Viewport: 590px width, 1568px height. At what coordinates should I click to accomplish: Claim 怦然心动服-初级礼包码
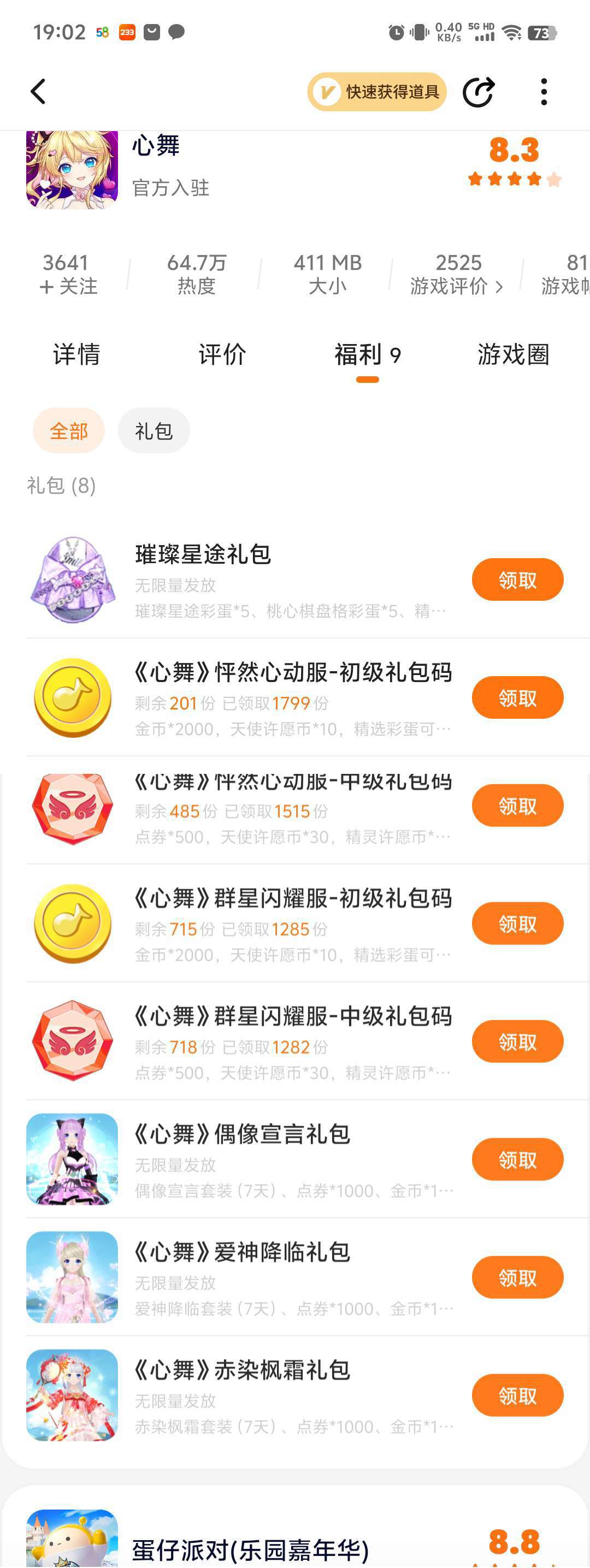tap(517, 697)
